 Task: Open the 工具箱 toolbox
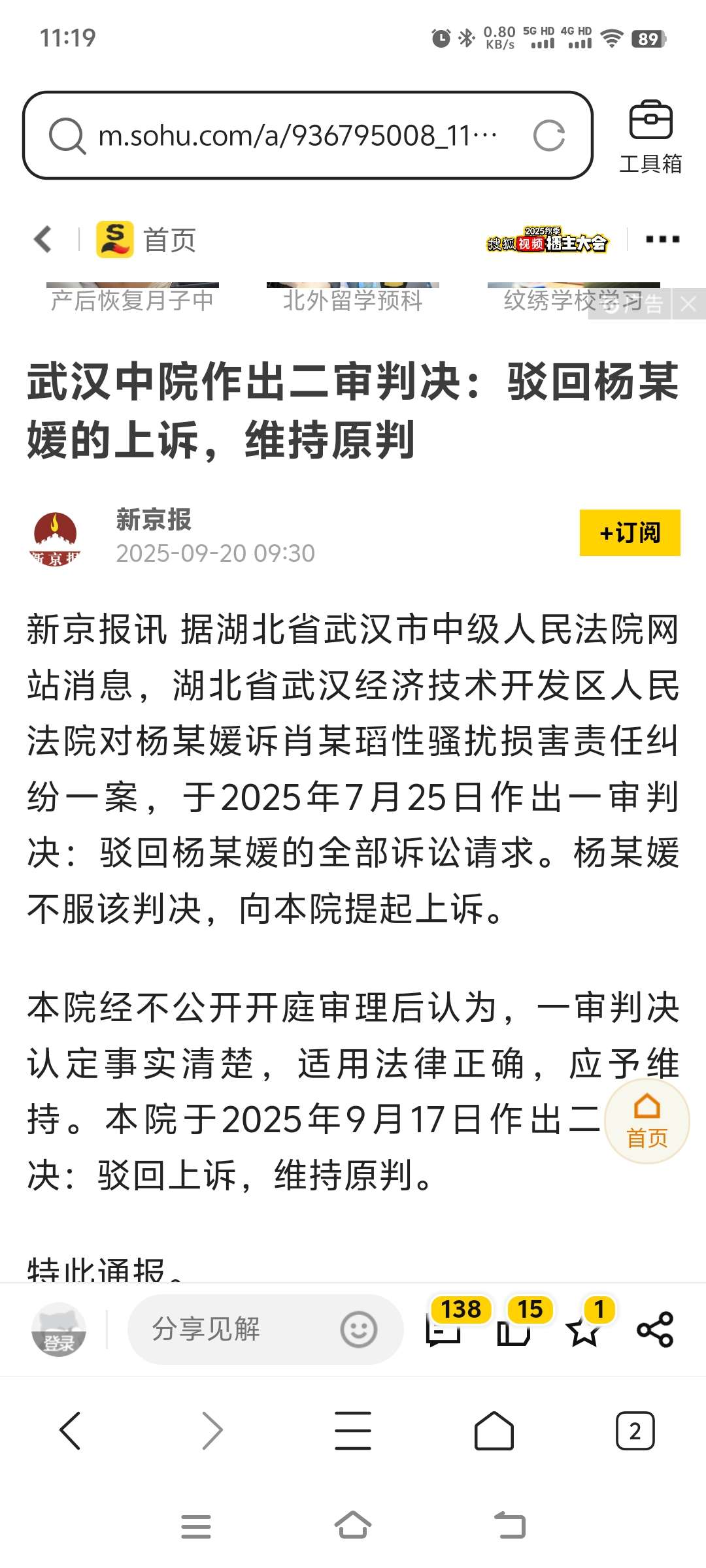pyautogui.click(x=650, y=137)
